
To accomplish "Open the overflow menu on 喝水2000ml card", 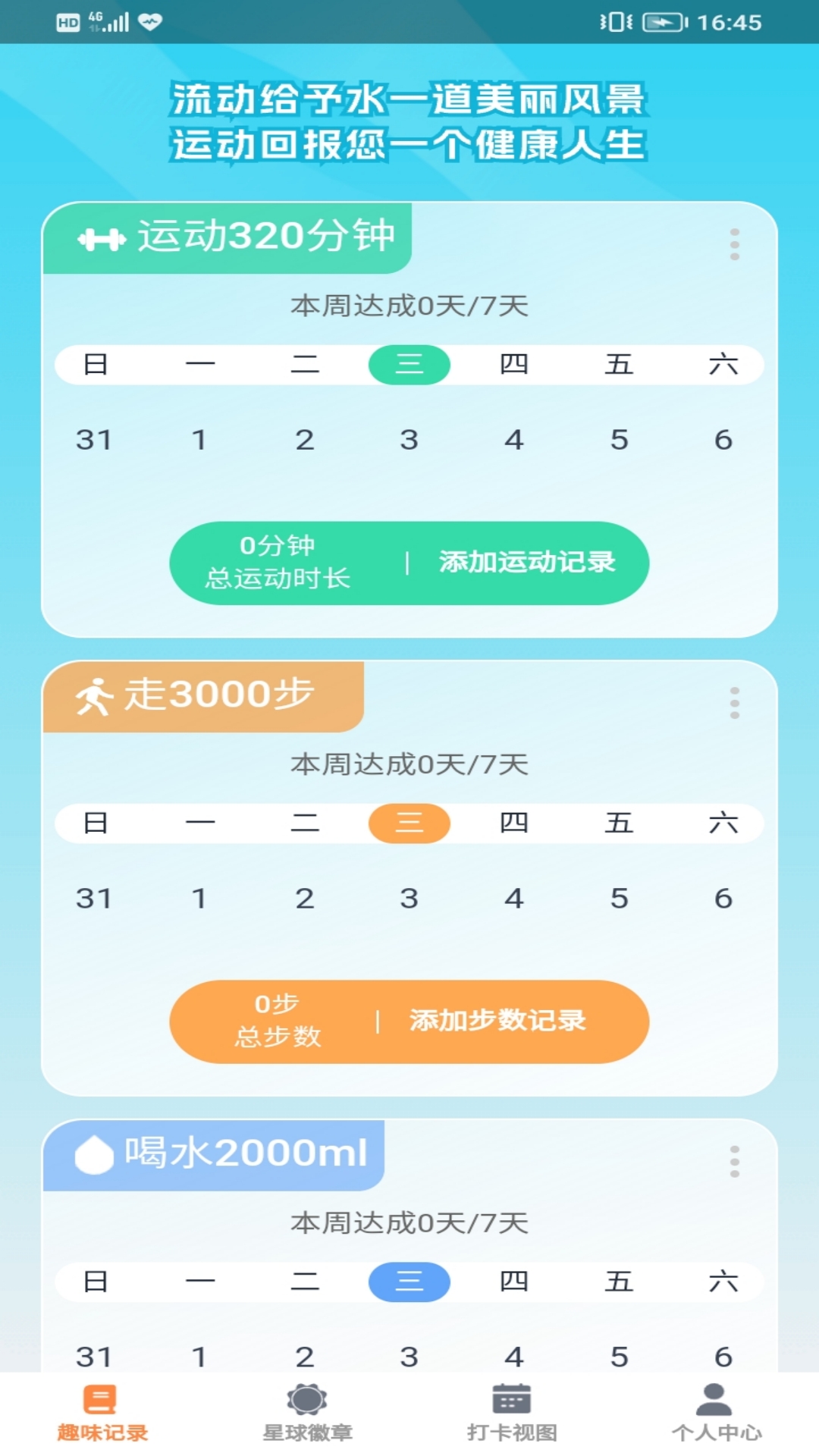I will [x=734, y=1161].
